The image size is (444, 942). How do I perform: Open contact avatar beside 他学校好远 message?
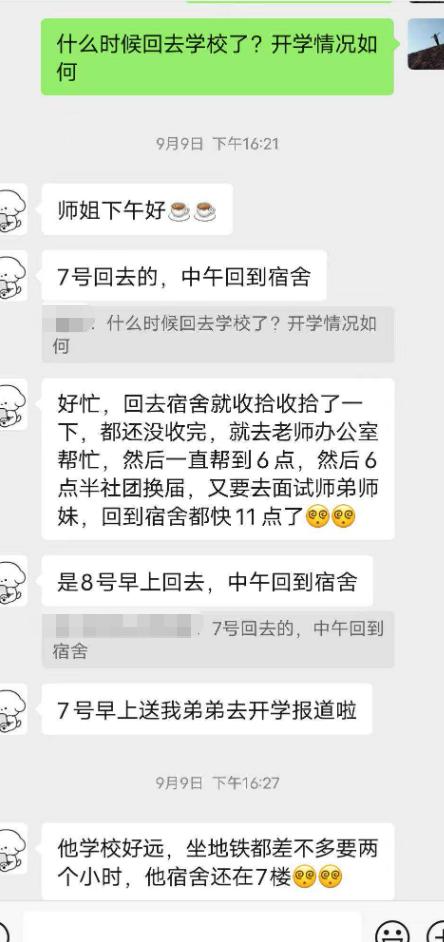coord(13,848)
